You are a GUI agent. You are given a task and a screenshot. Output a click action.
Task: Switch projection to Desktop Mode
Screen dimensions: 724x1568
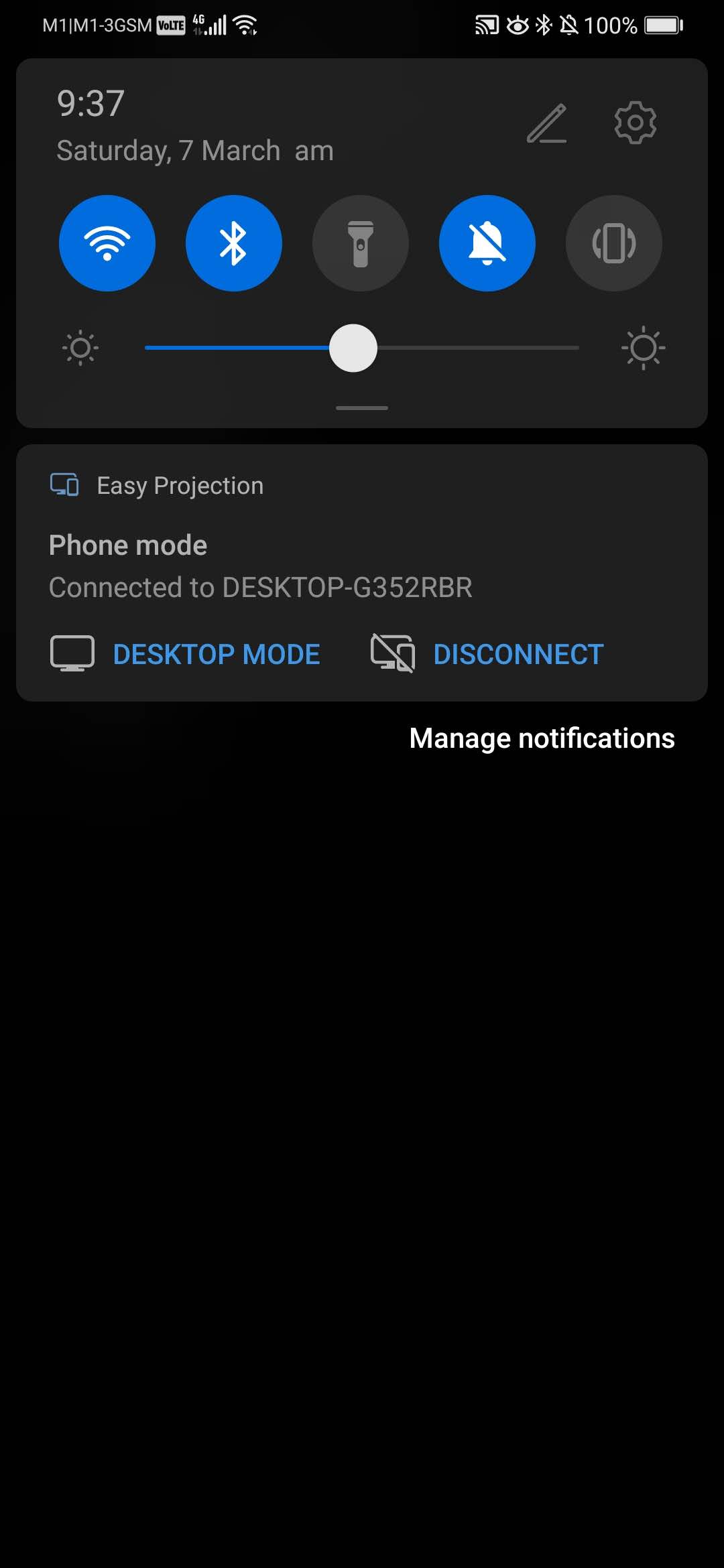186,654
